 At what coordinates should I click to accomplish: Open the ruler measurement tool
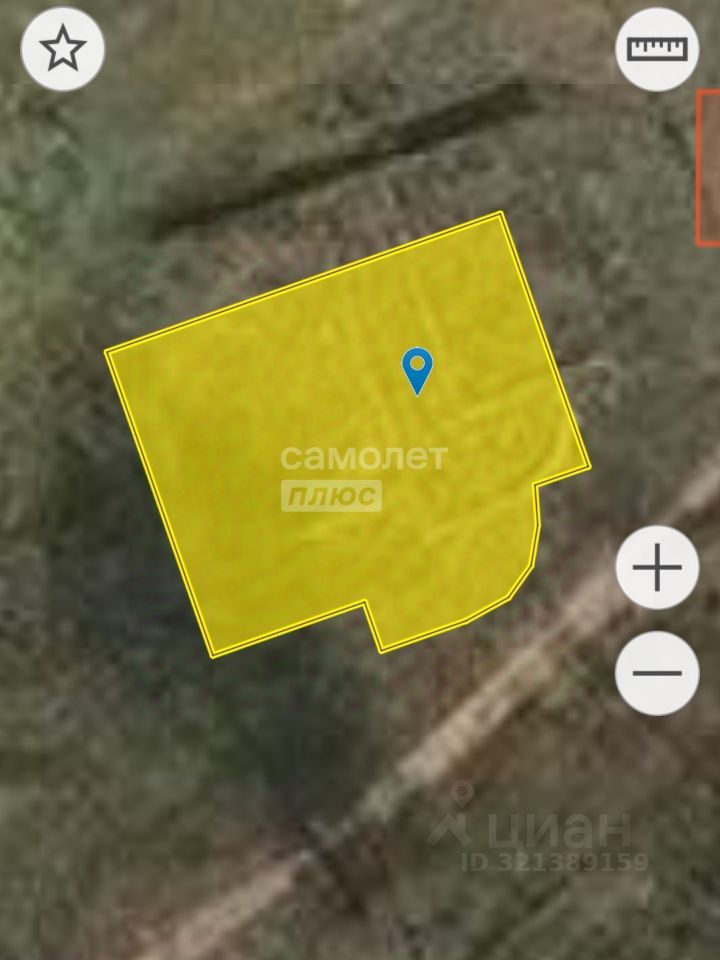(657, 48)
